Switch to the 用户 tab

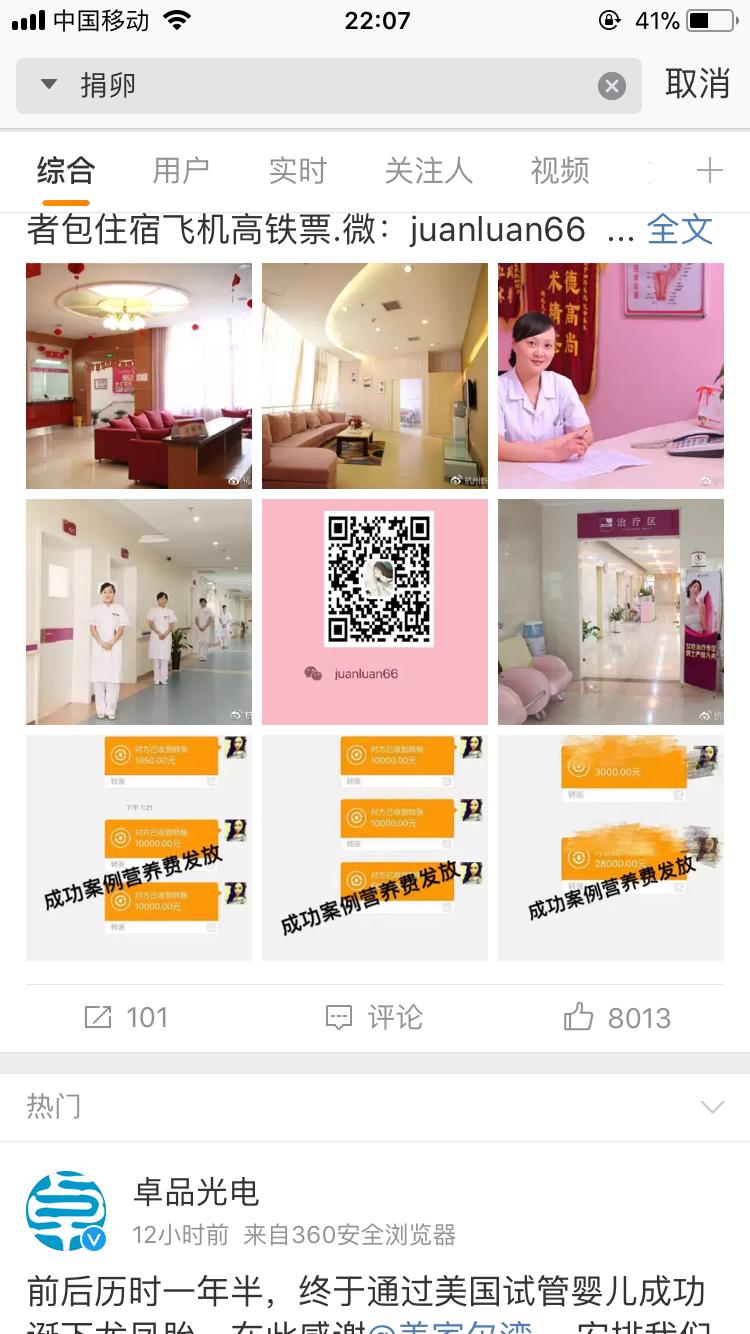coord(180,170)
